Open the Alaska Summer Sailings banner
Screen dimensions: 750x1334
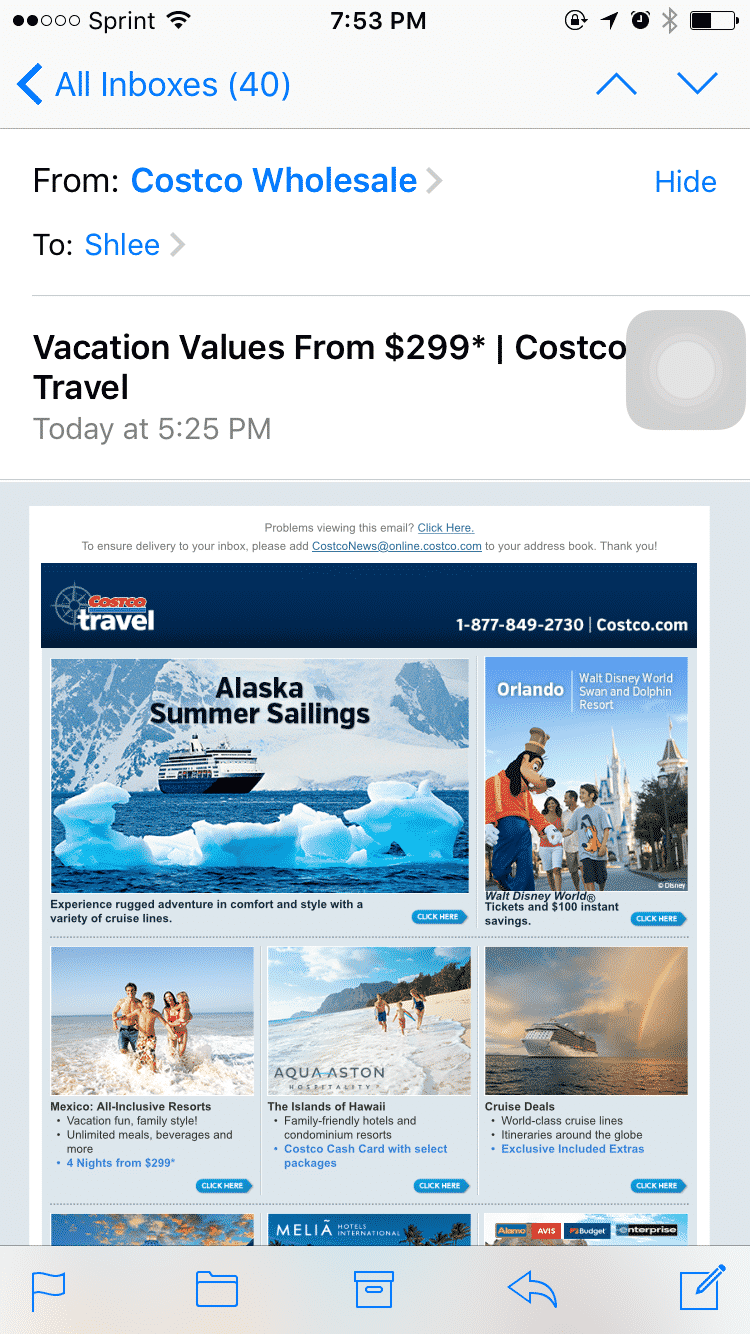259,775
